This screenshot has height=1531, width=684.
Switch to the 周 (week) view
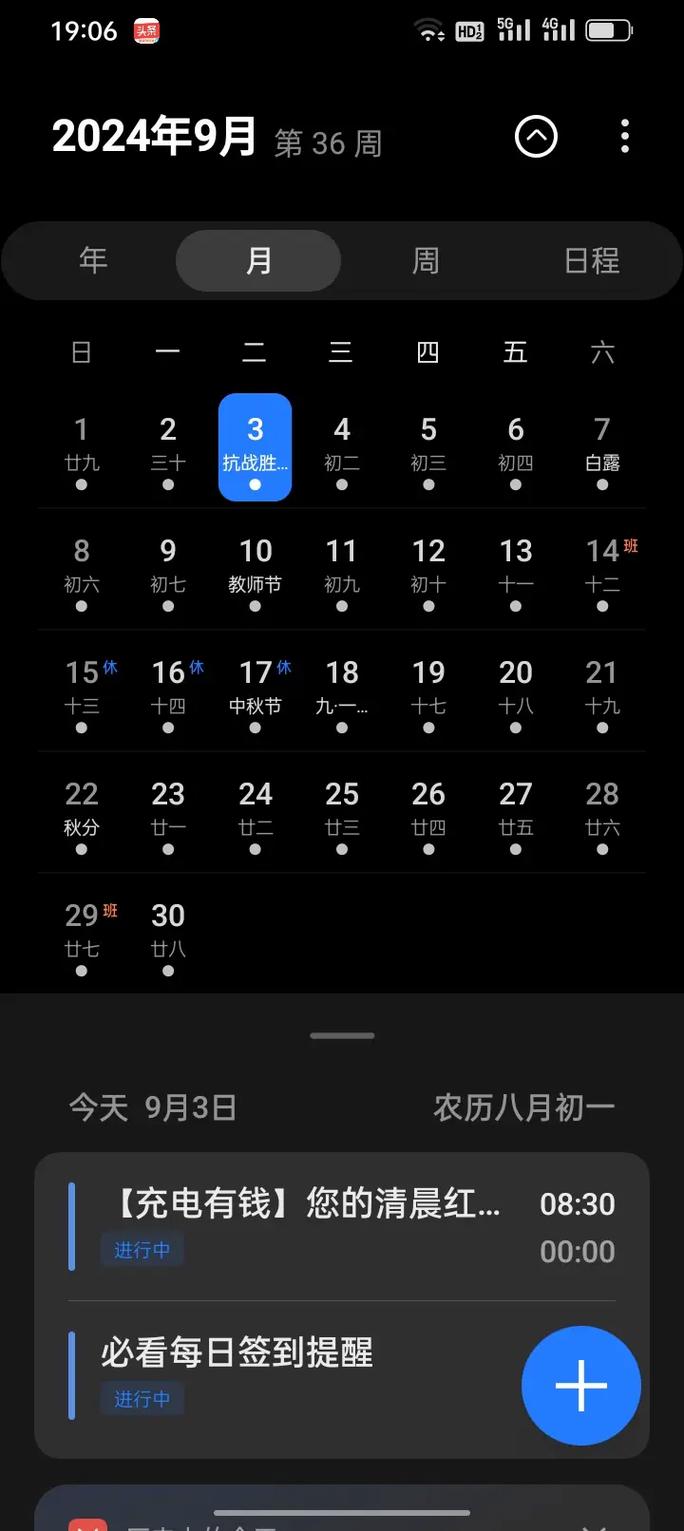click(x=425, y=261)
